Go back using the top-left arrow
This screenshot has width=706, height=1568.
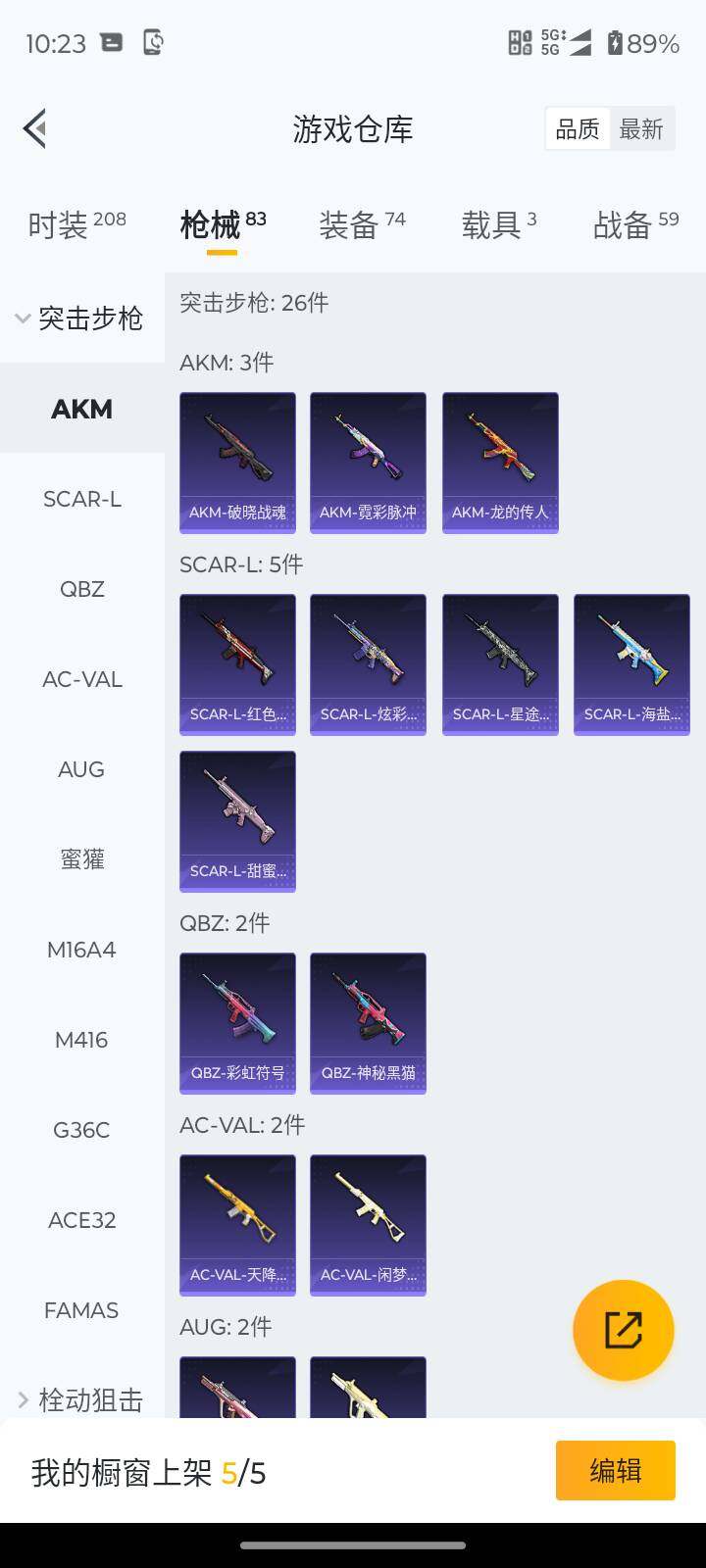tap(35, 128)
